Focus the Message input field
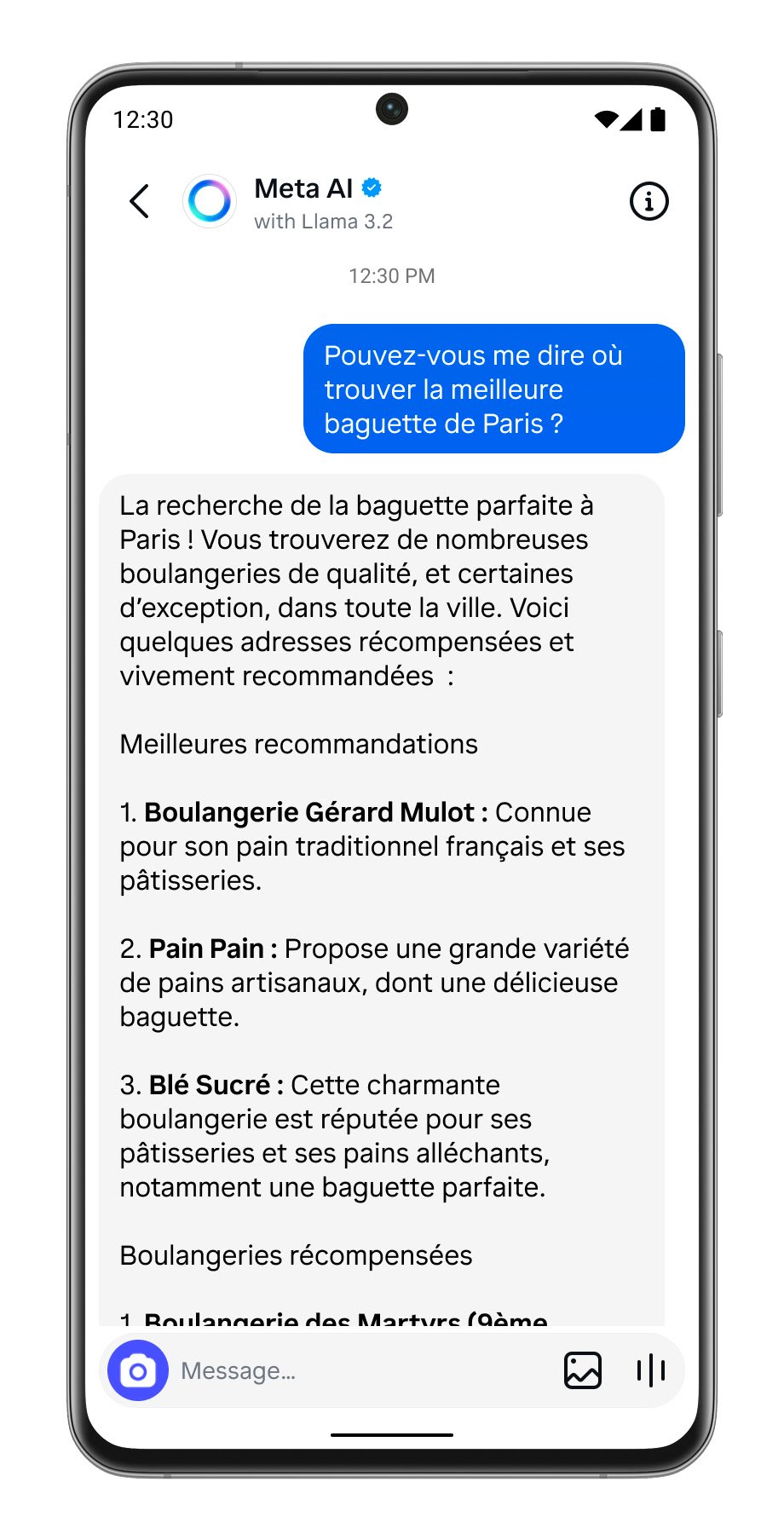The image size is (784, 1534). click(358, 1370)
